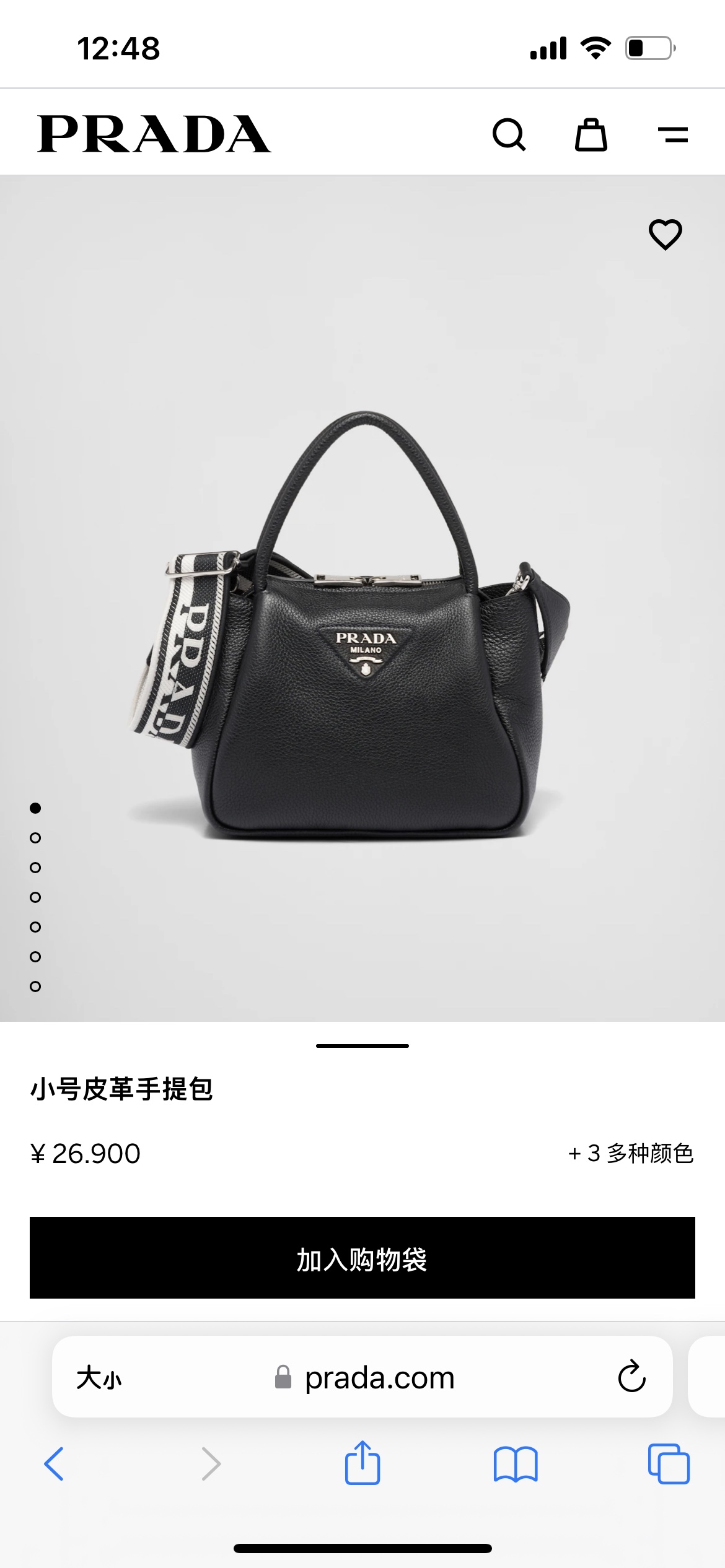
Task: Add bag to wishlist heart
Action: click(666, 235)
